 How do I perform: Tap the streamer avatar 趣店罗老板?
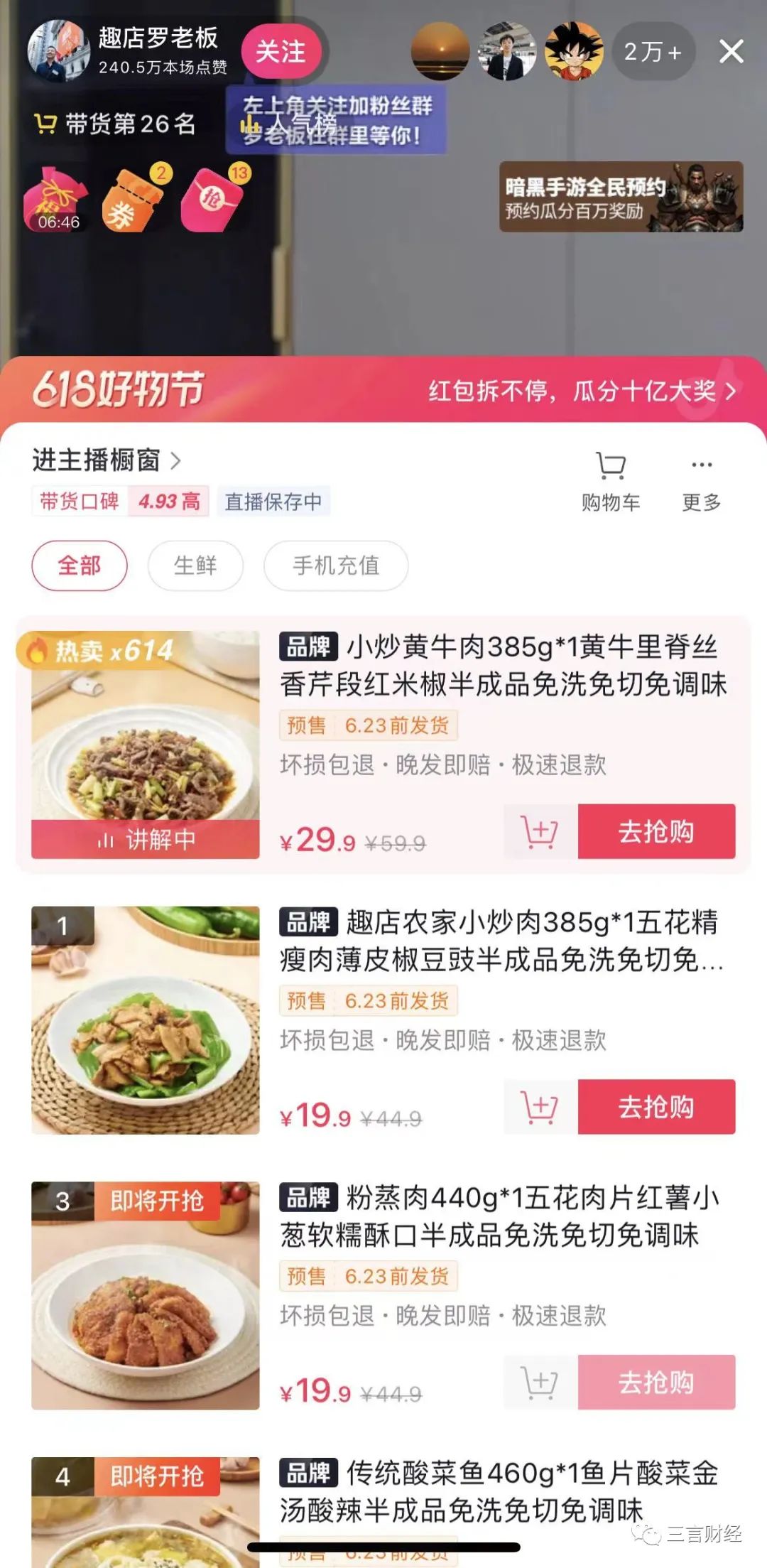[60, 50]
